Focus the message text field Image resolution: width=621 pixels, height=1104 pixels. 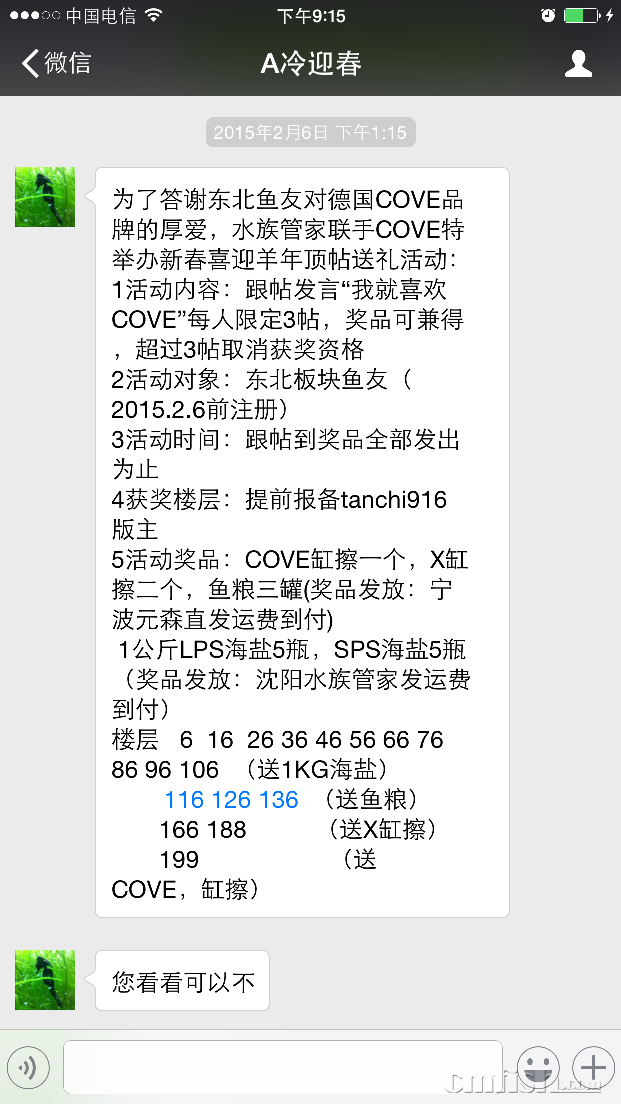click(x=282, y=1067)
